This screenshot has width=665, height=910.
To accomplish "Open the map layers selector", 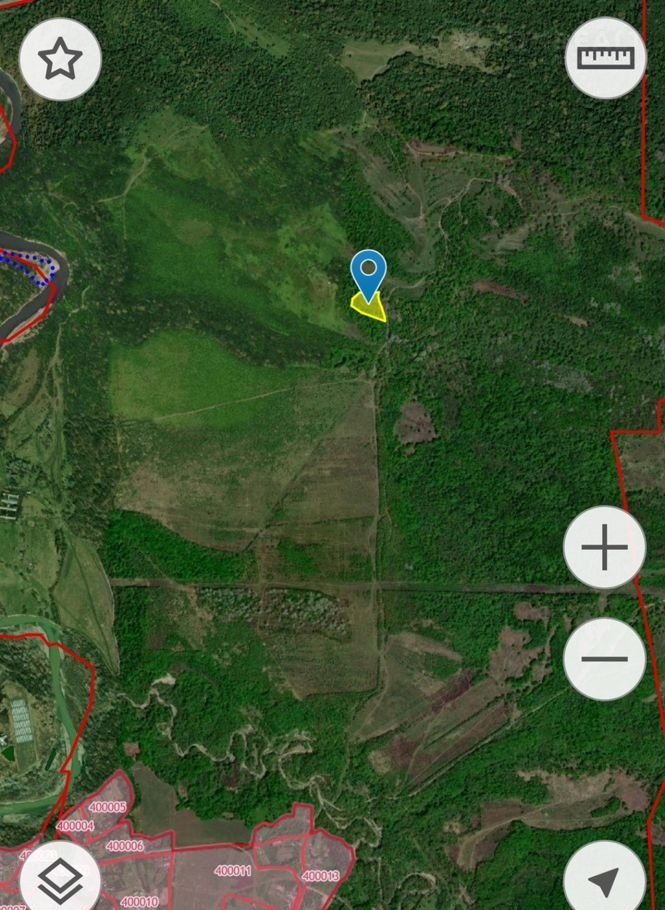I will (x=60, y=880).
